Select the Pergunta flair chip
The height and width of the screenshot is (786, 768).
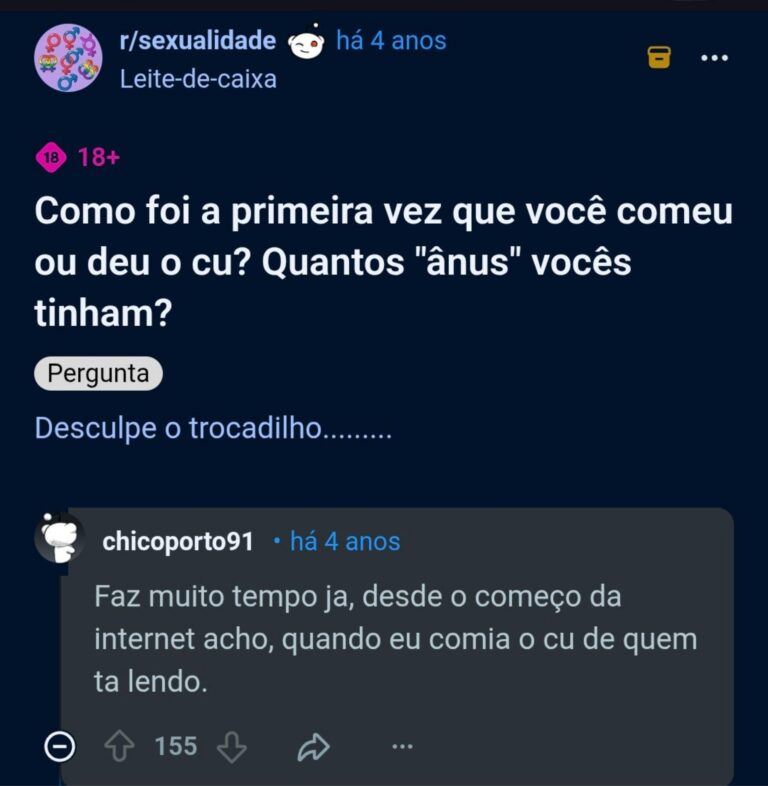click(98, 374)
